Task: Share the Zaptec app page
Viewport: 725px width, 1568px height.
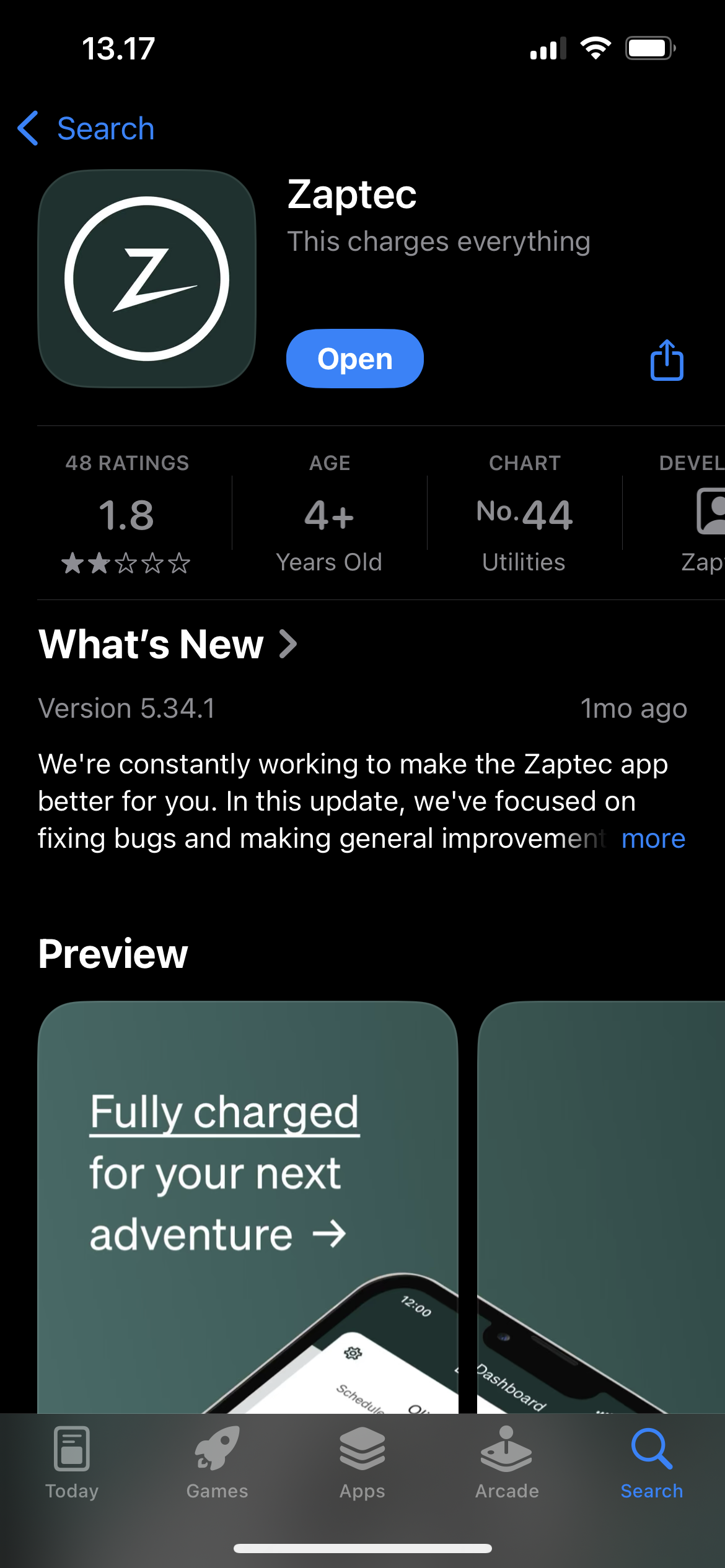Action: (667, 360)
